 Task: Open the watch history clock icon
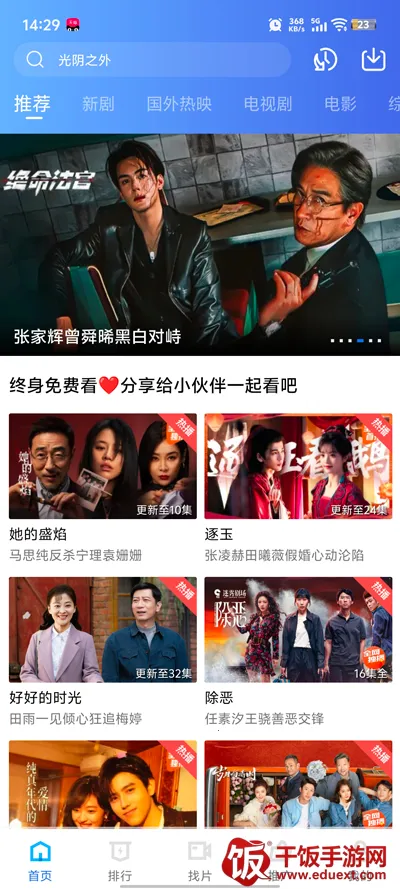click(325, 60)
